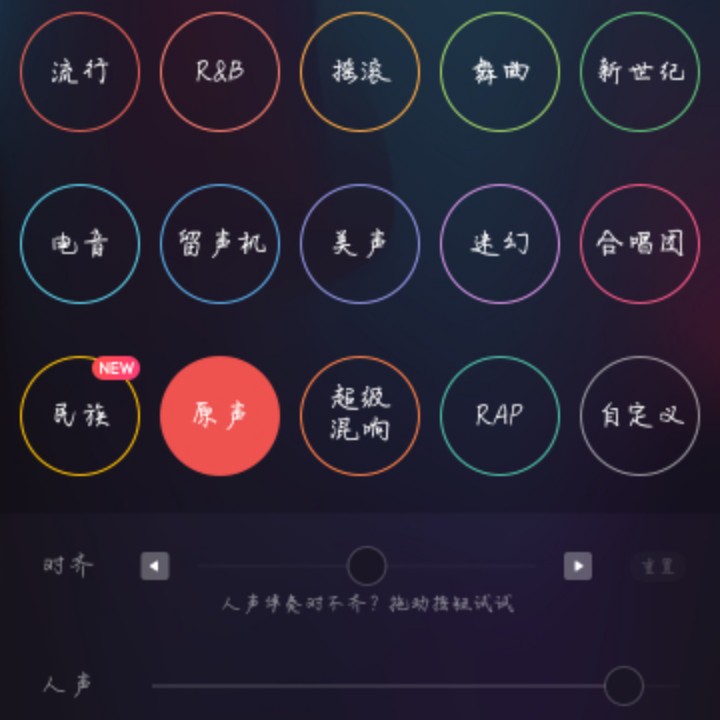Open the 自定义 custom effect
The image size is (720, 720).
(640, 416)
